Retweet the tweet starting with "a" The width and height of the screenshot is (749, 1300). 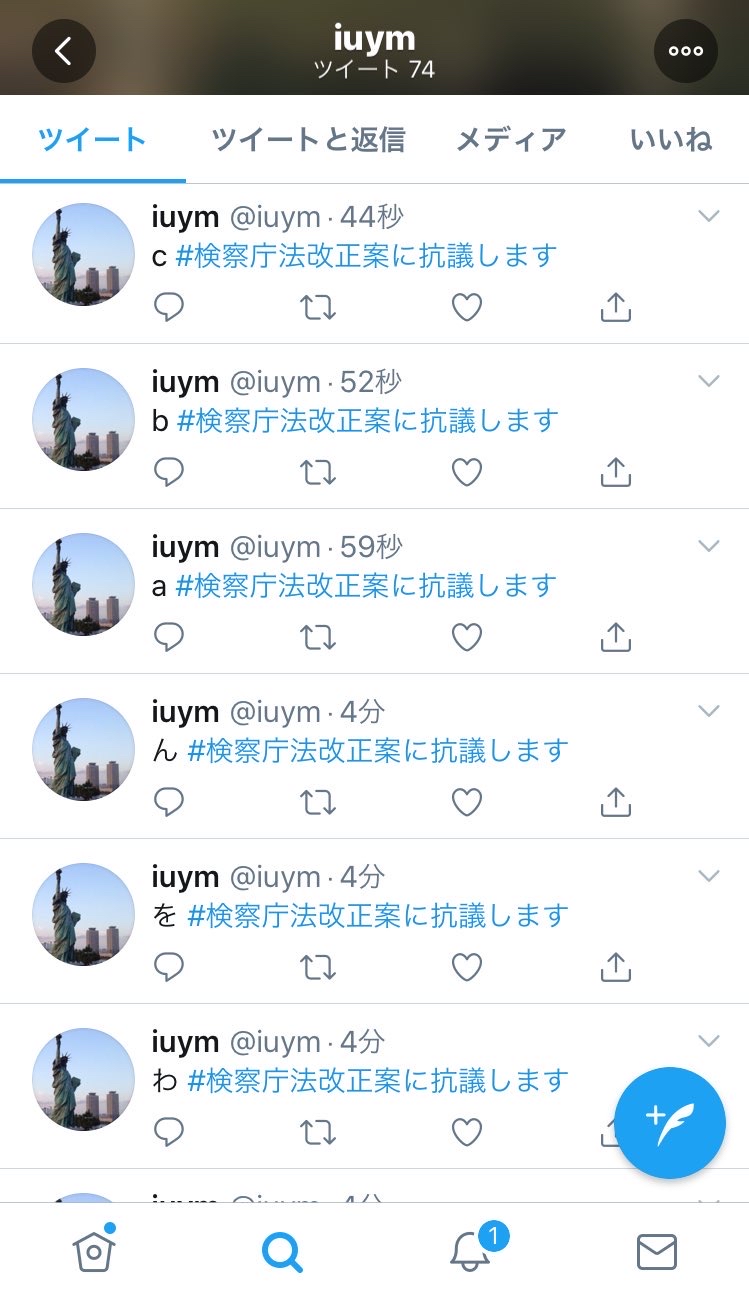[318, 637]
